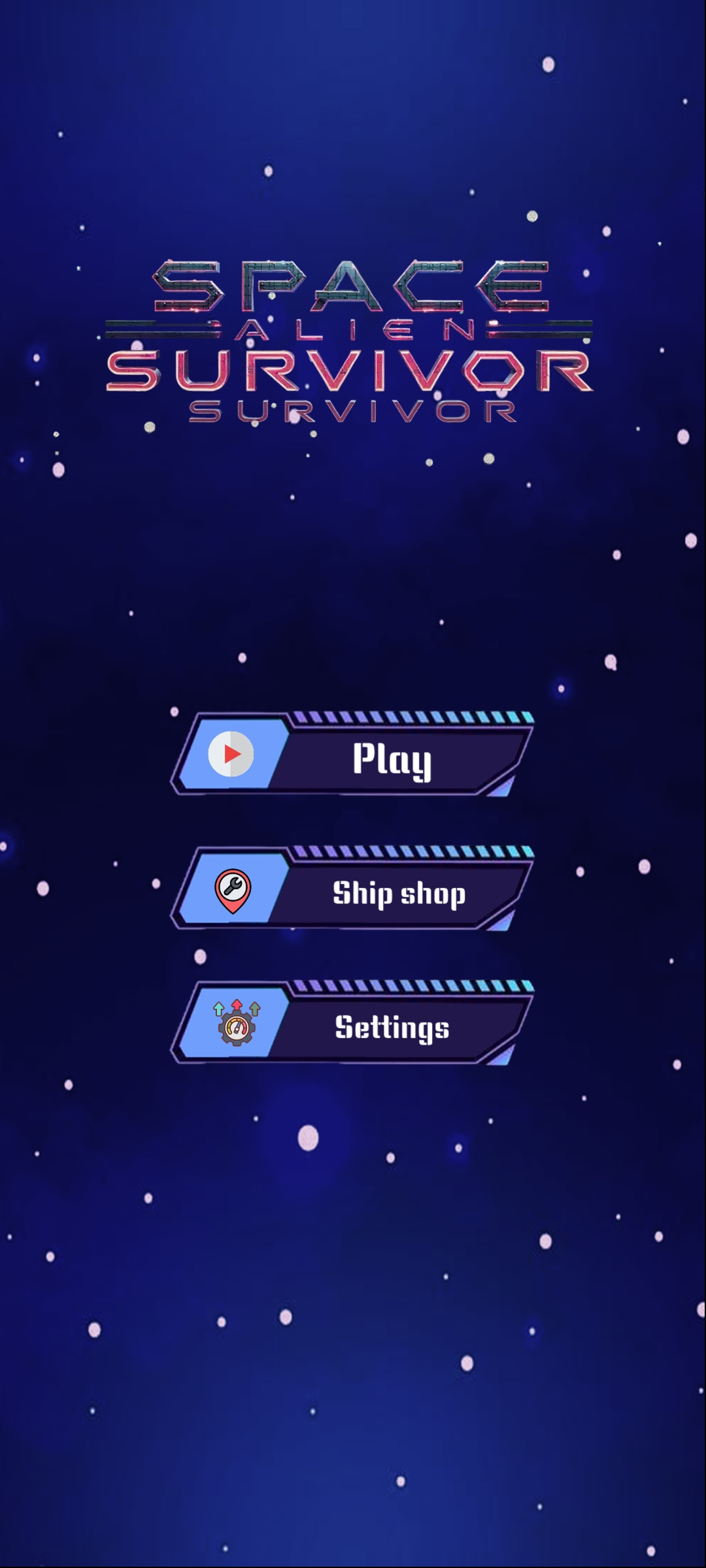Go to Settings
706x1568 pixels.
click(x=353, y=1026)
